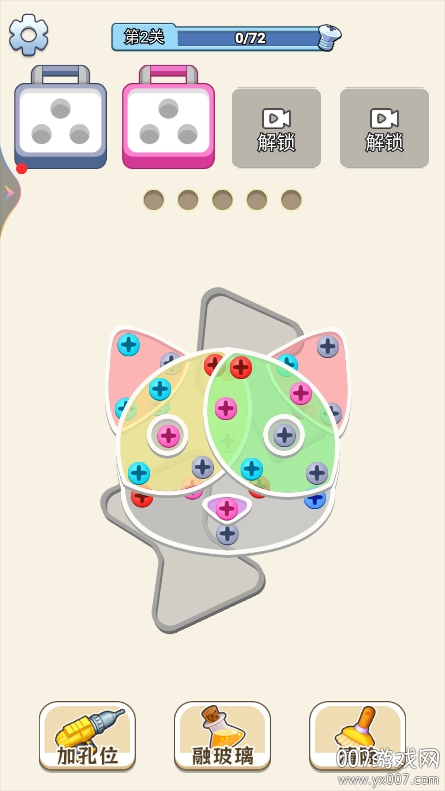The image size is (445, 791).
Task: Remove cyan screw atop the left pink ear
Action: pyautogui.click(x=129, y=345)
